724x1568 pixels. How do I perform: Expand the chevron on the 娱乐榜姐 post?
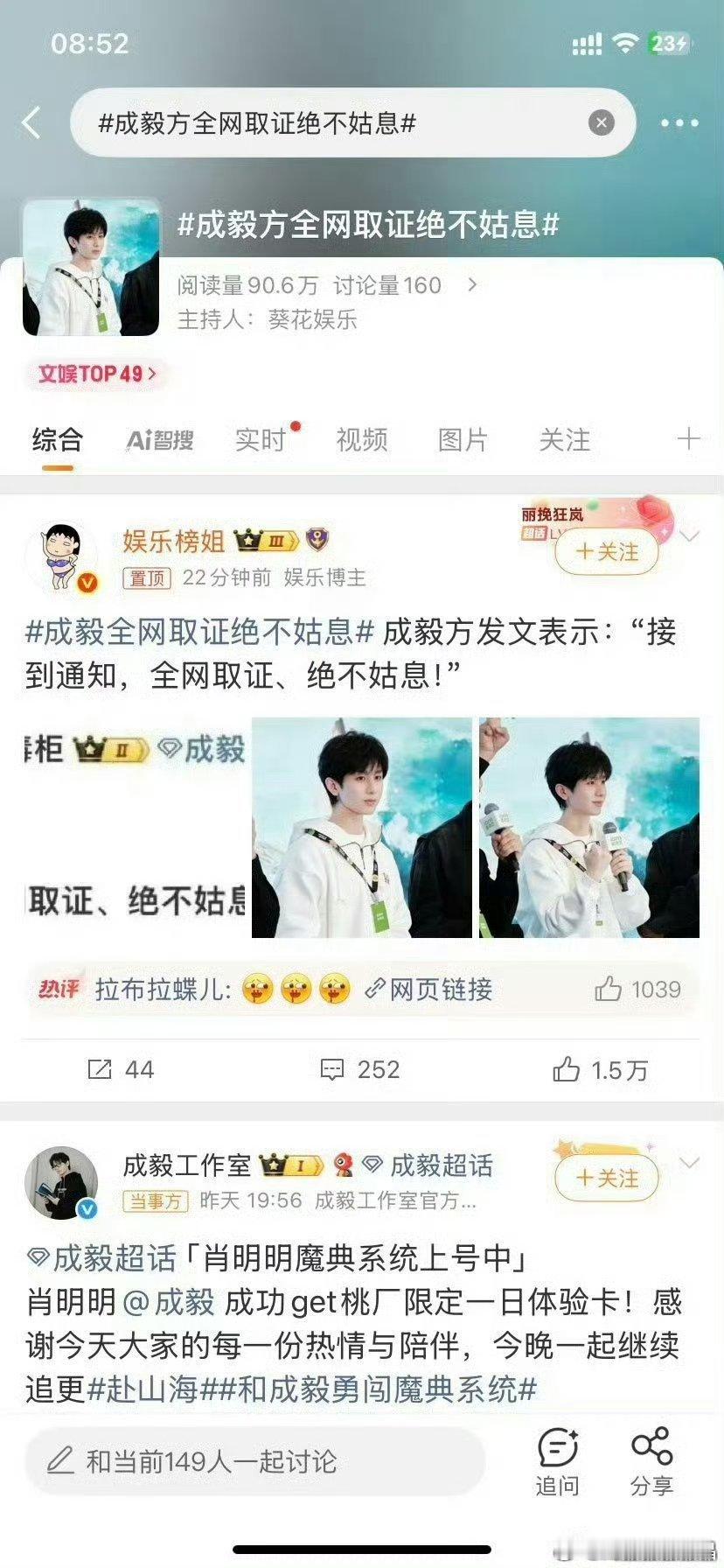(x=692, y=535)
